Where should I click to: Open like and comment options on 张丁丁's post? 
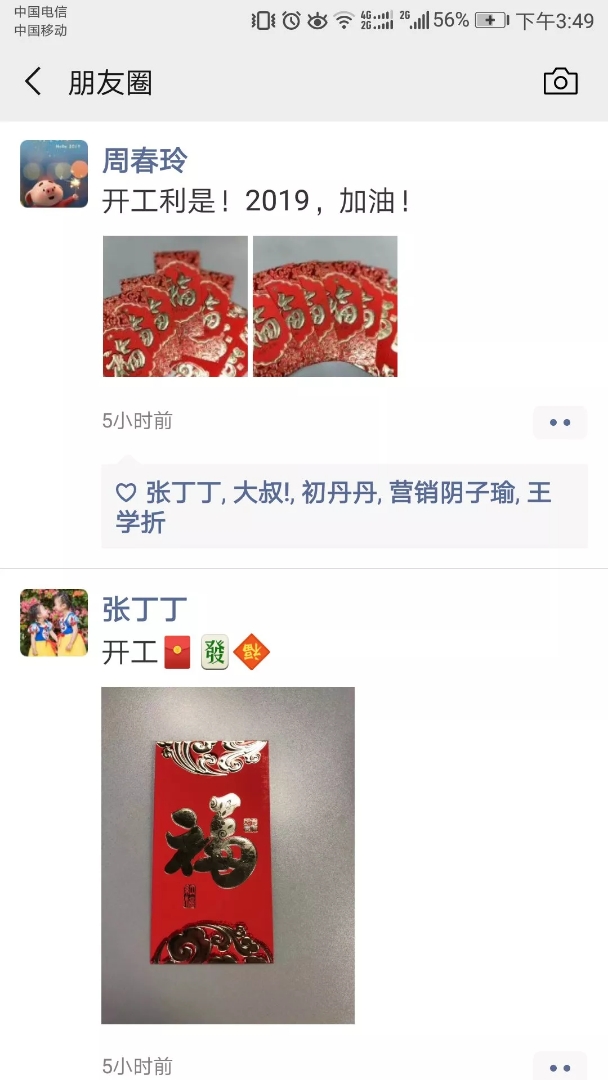click(560, 1066)
